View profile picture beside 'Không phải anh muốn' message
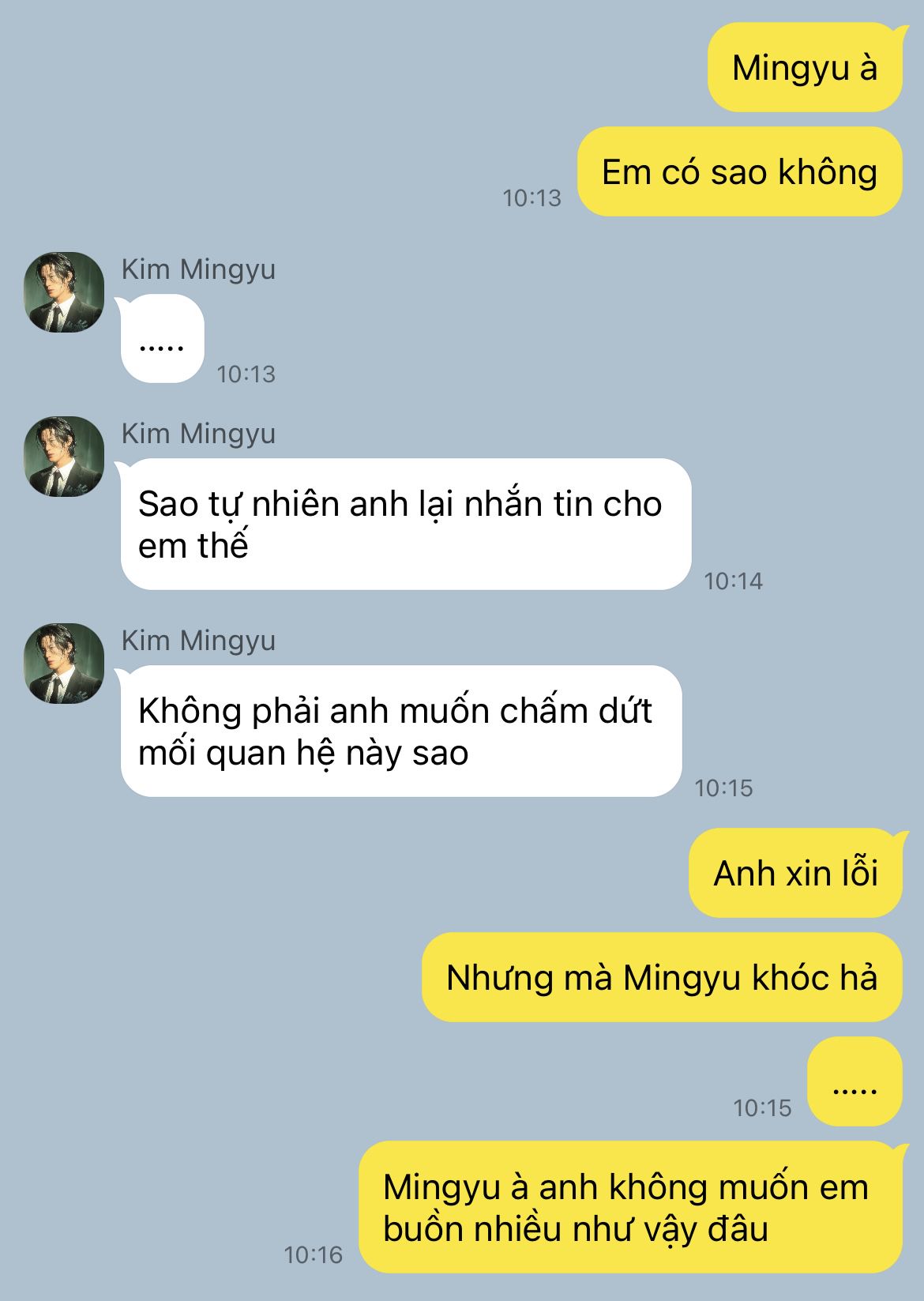This screenshot has width=924, height=1301. click(x=64, y=664)
